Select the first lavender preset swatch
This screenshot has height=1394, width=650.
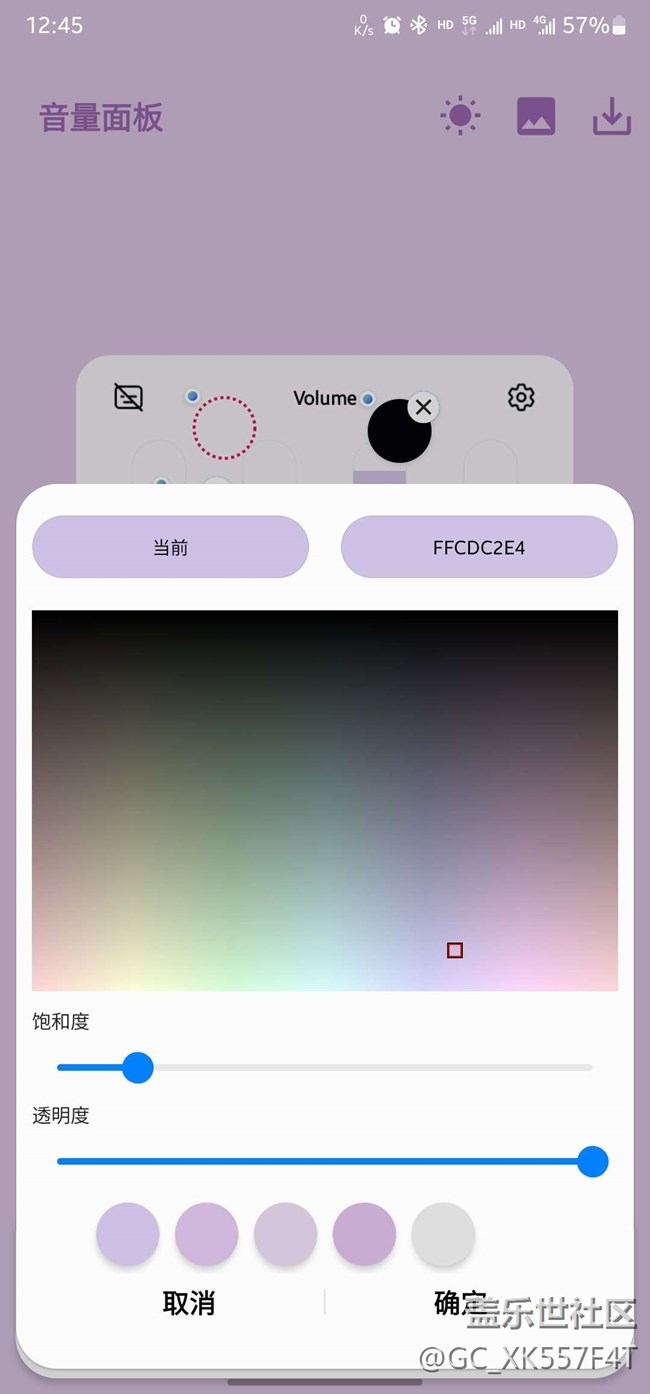click(x=128, y=1234)
